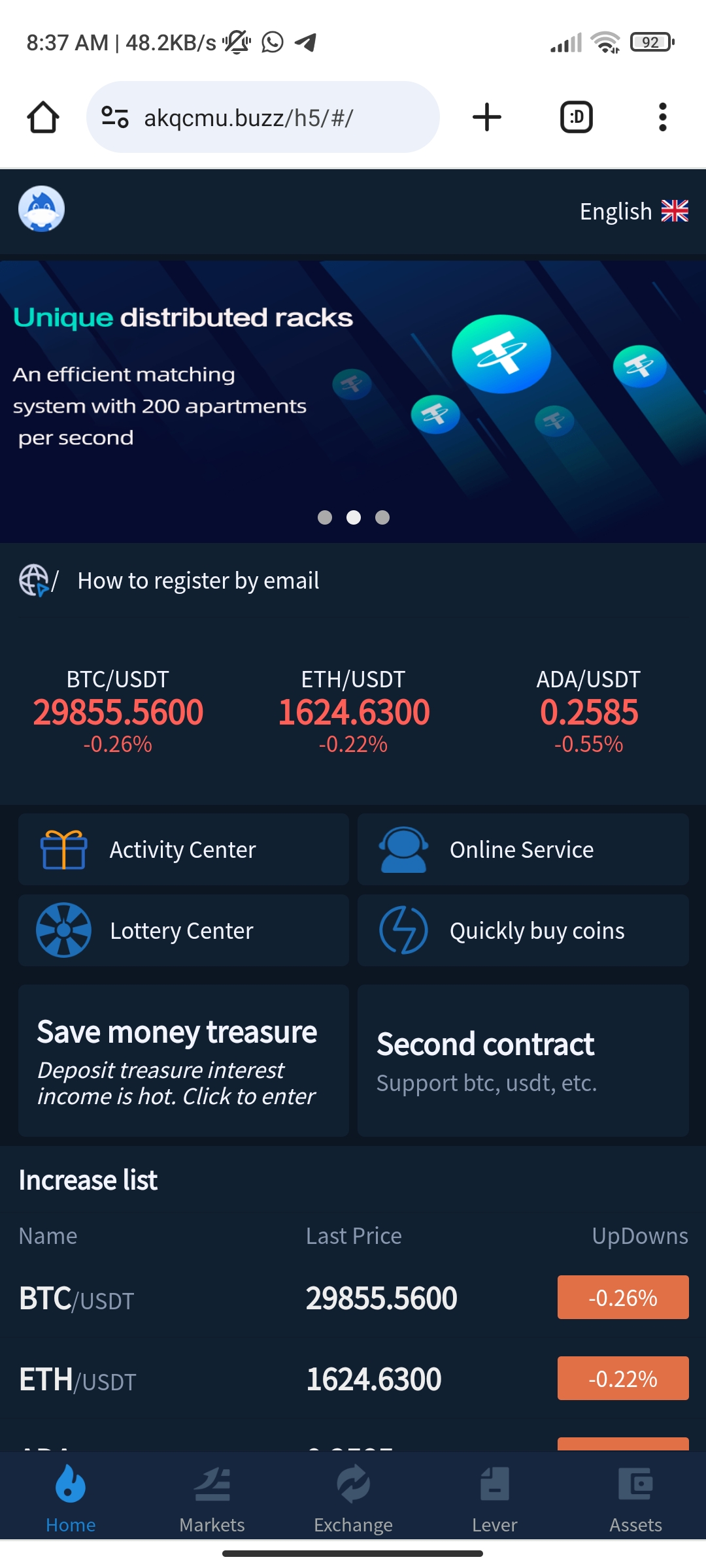This screenshot has width=706, height=1568.
Task: Select Quickly buy coins
Action: (523, 930)
